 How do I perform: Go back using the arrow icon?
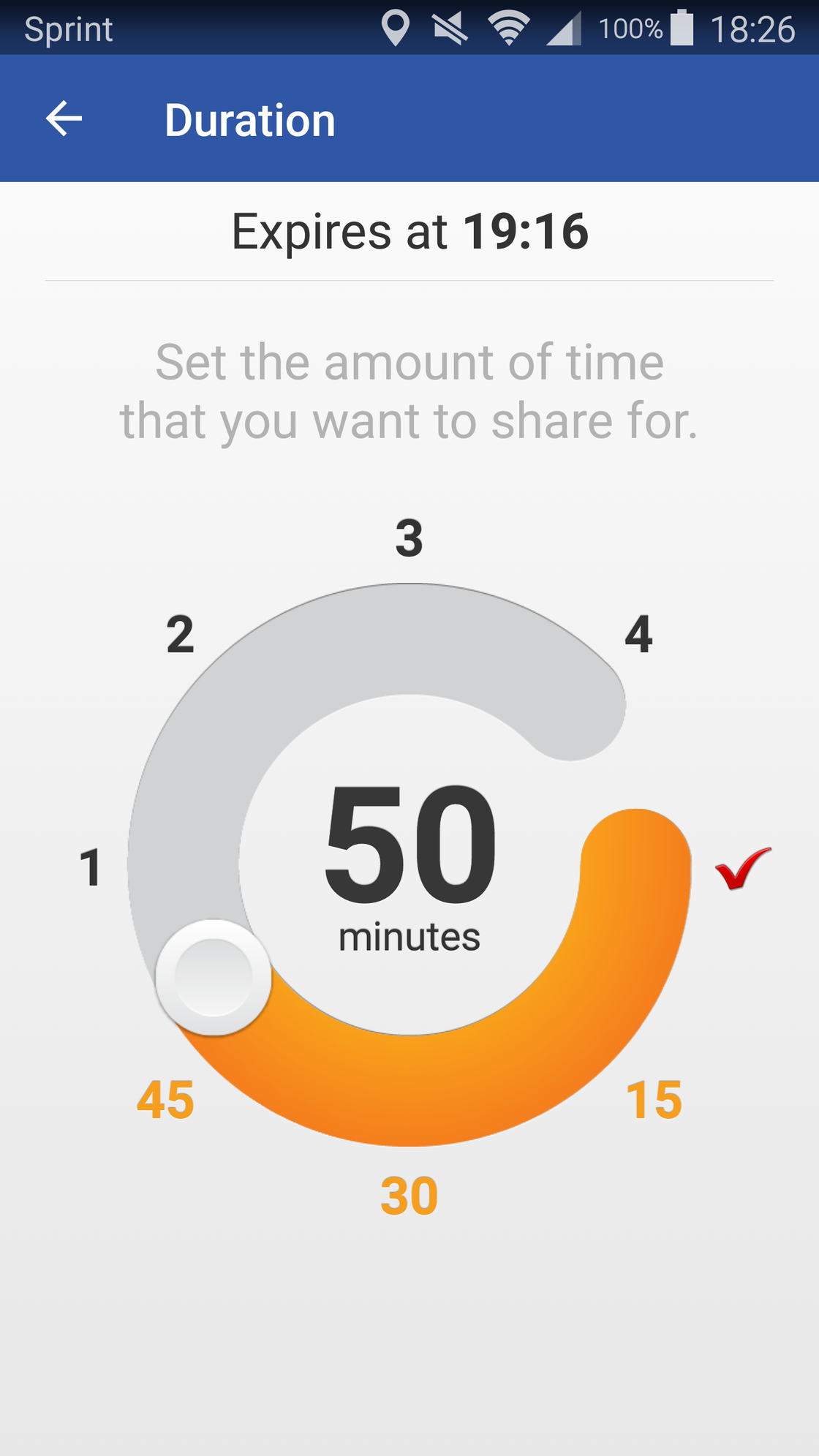pos(64,119)
